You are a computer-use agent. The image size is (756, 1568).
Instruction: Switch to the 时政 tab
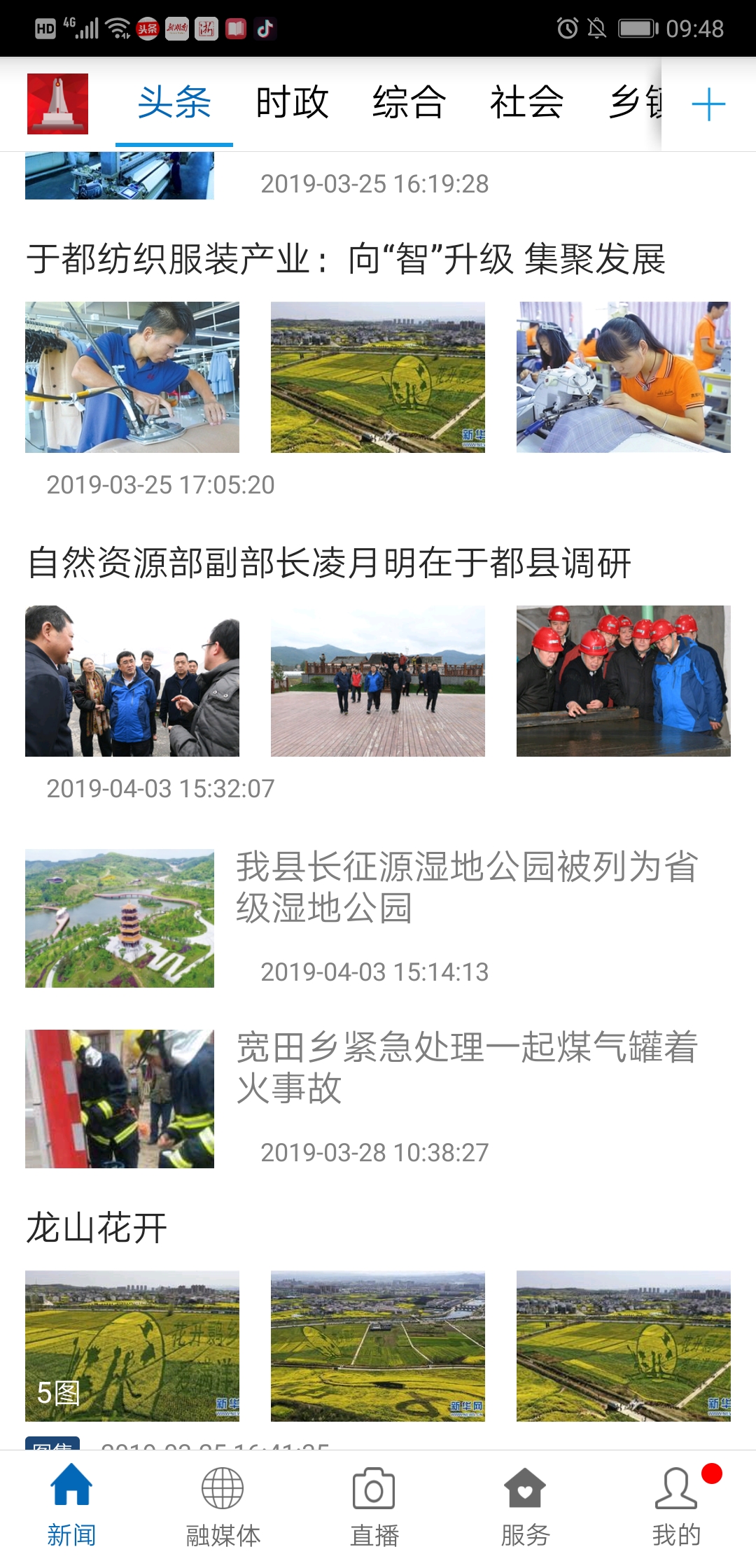(292, 103)
